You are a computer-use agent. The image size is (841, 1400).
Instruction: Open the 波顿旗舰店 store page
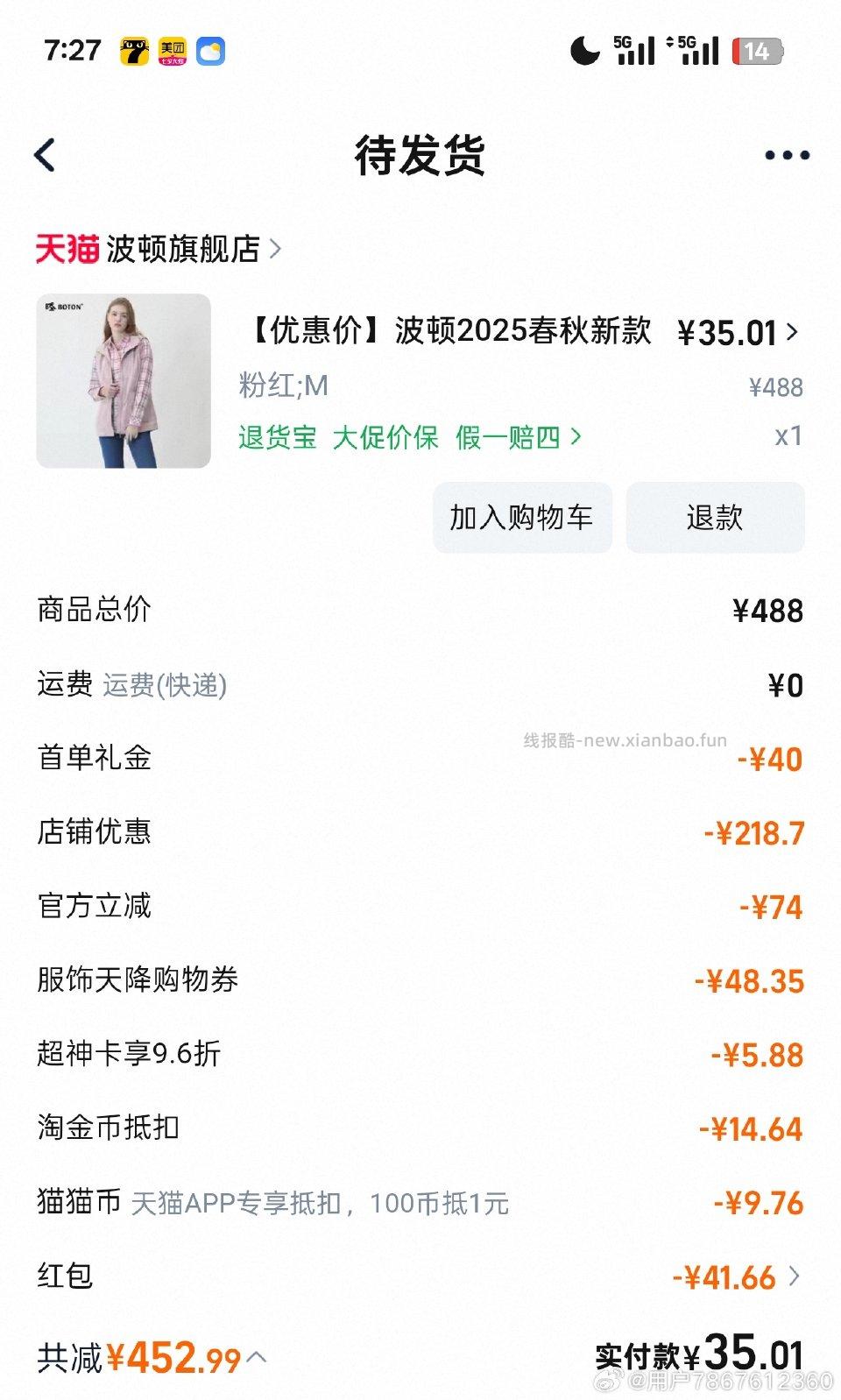184,249
